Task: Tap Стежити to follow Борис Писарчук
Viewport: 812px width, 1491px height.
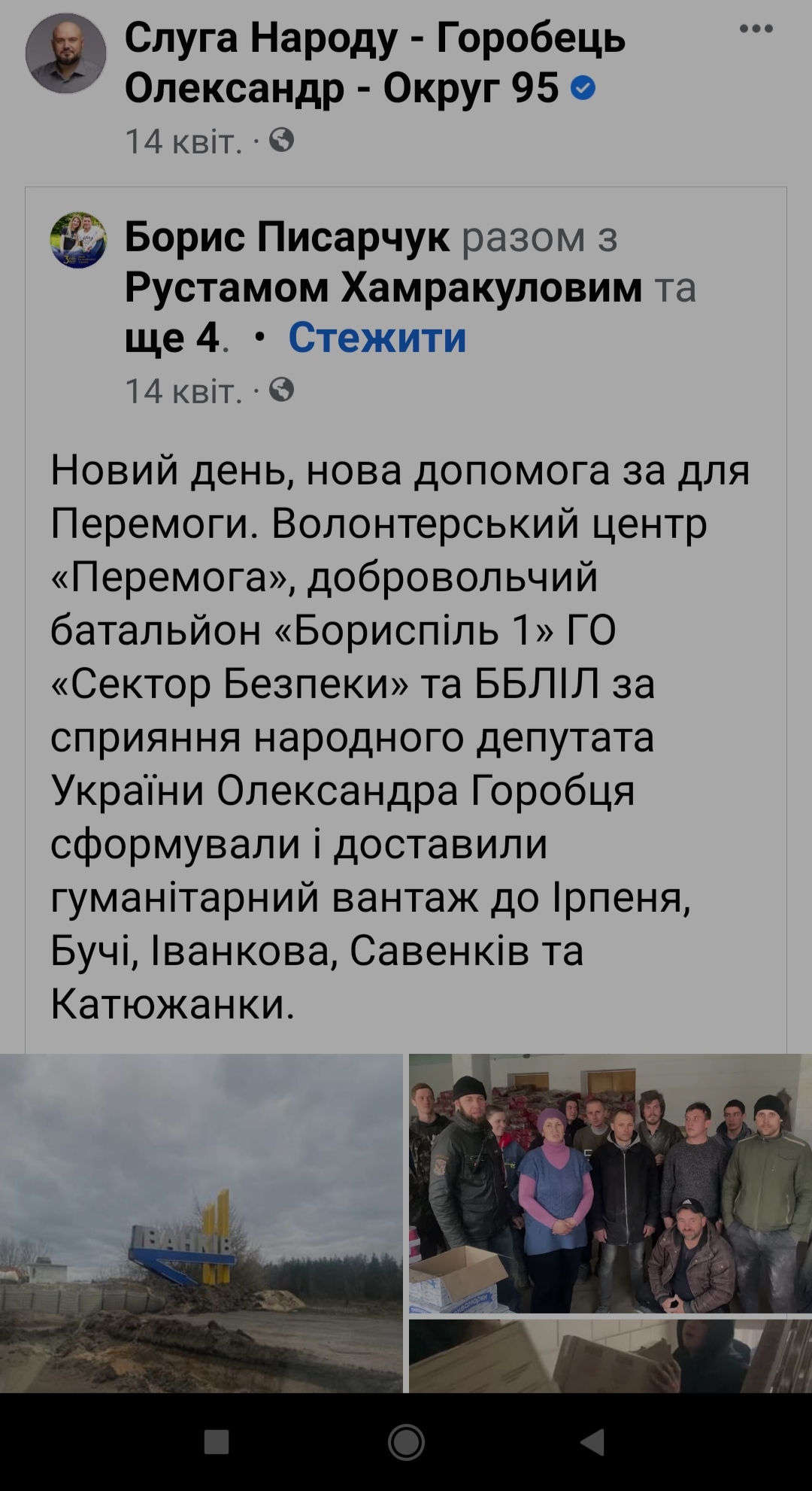Action: 377,338
